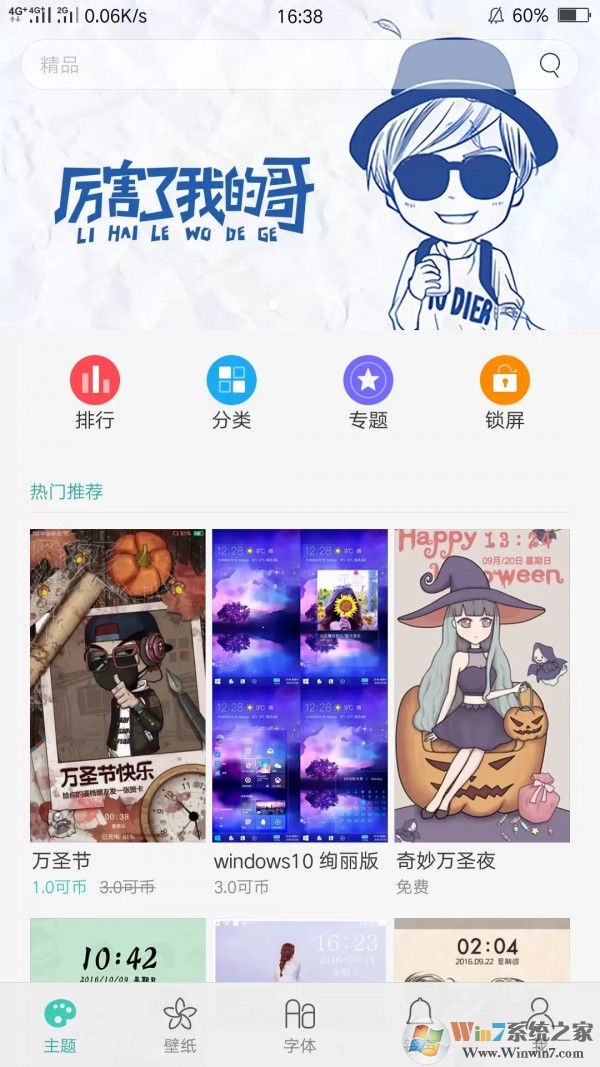Switch to the 字体 fonts tab

pyautogui.click(x=300, y=1024)
